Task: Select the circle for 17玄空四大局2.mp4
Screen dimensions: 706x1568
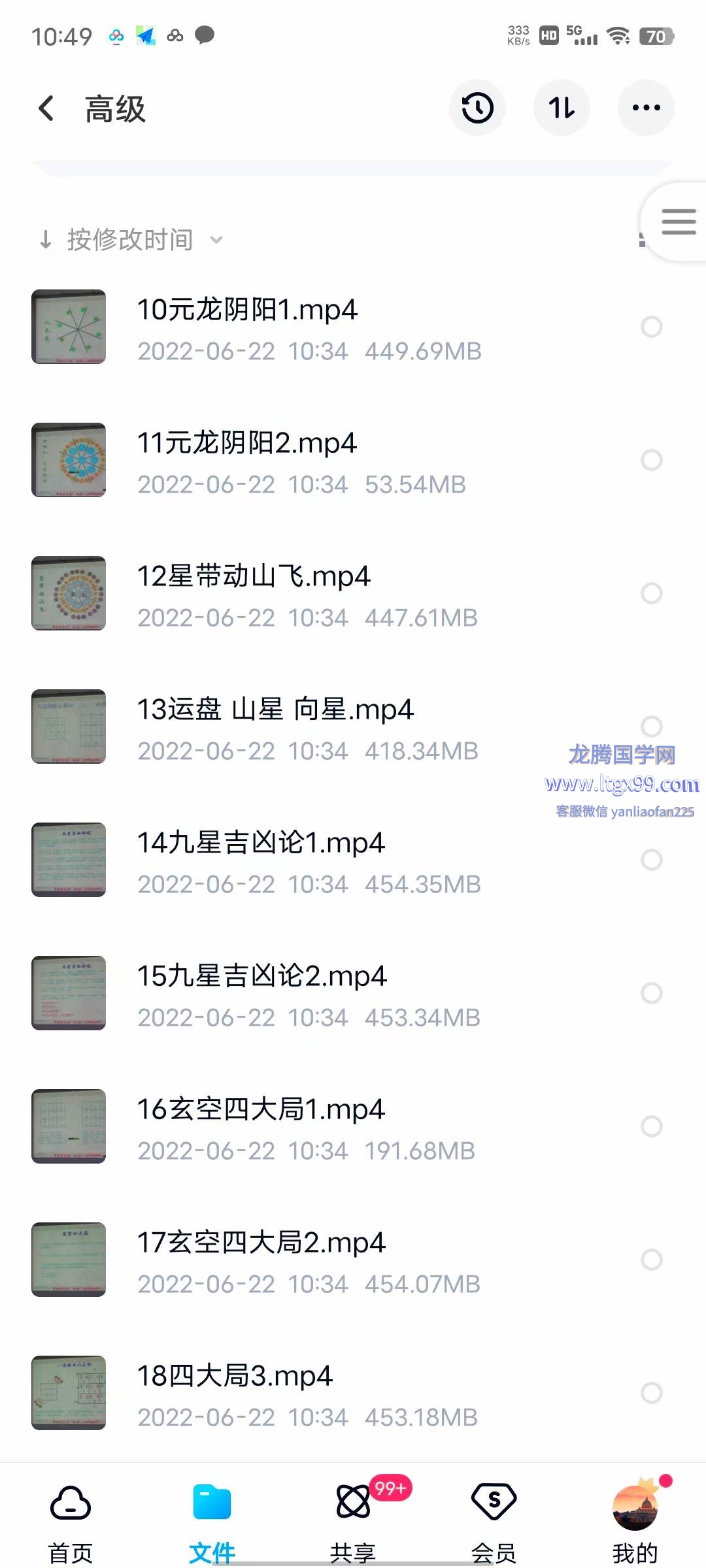Action: click(652, 1260)
